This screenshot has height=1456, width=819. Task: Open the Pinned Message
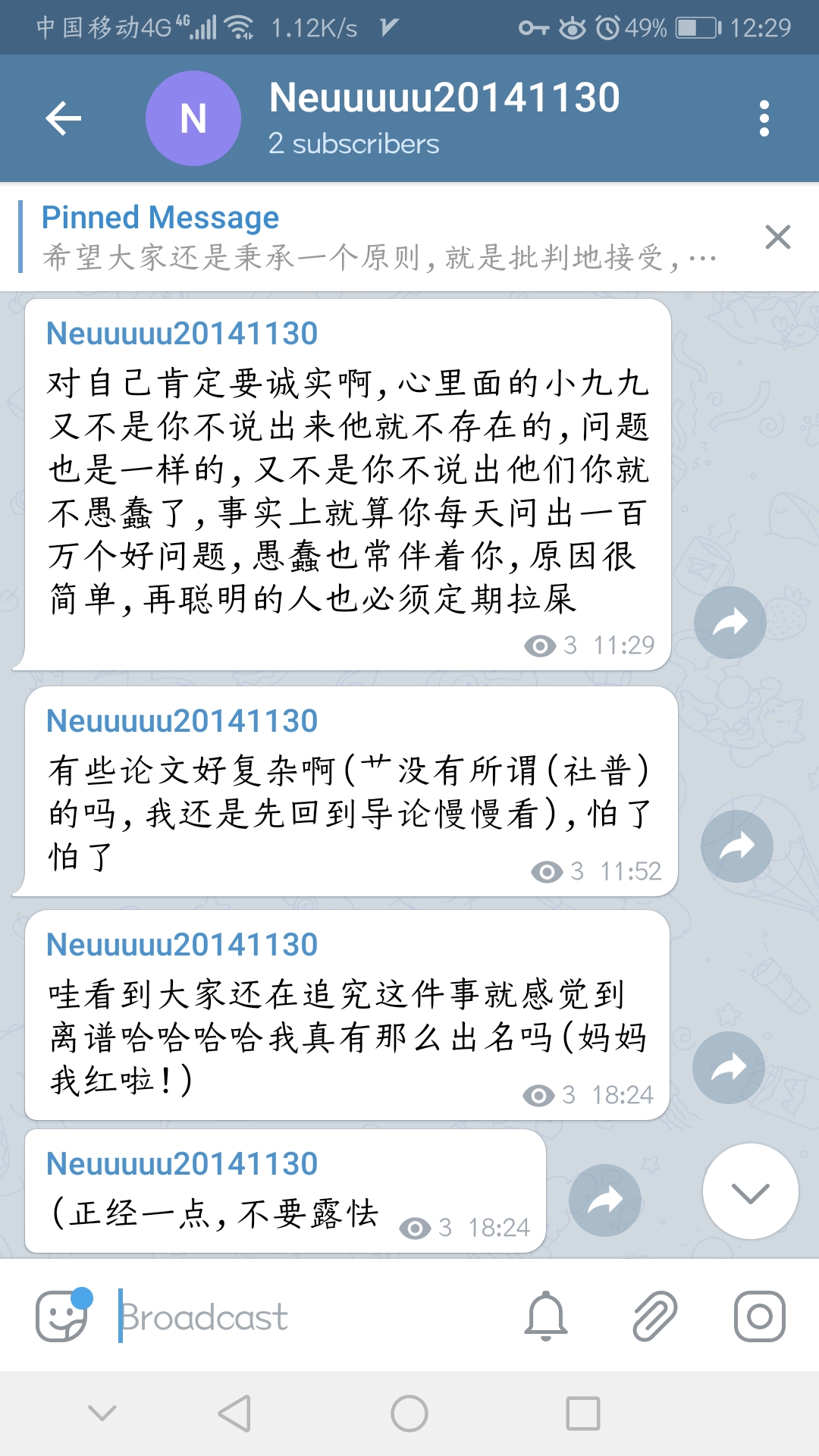(379, 237)
